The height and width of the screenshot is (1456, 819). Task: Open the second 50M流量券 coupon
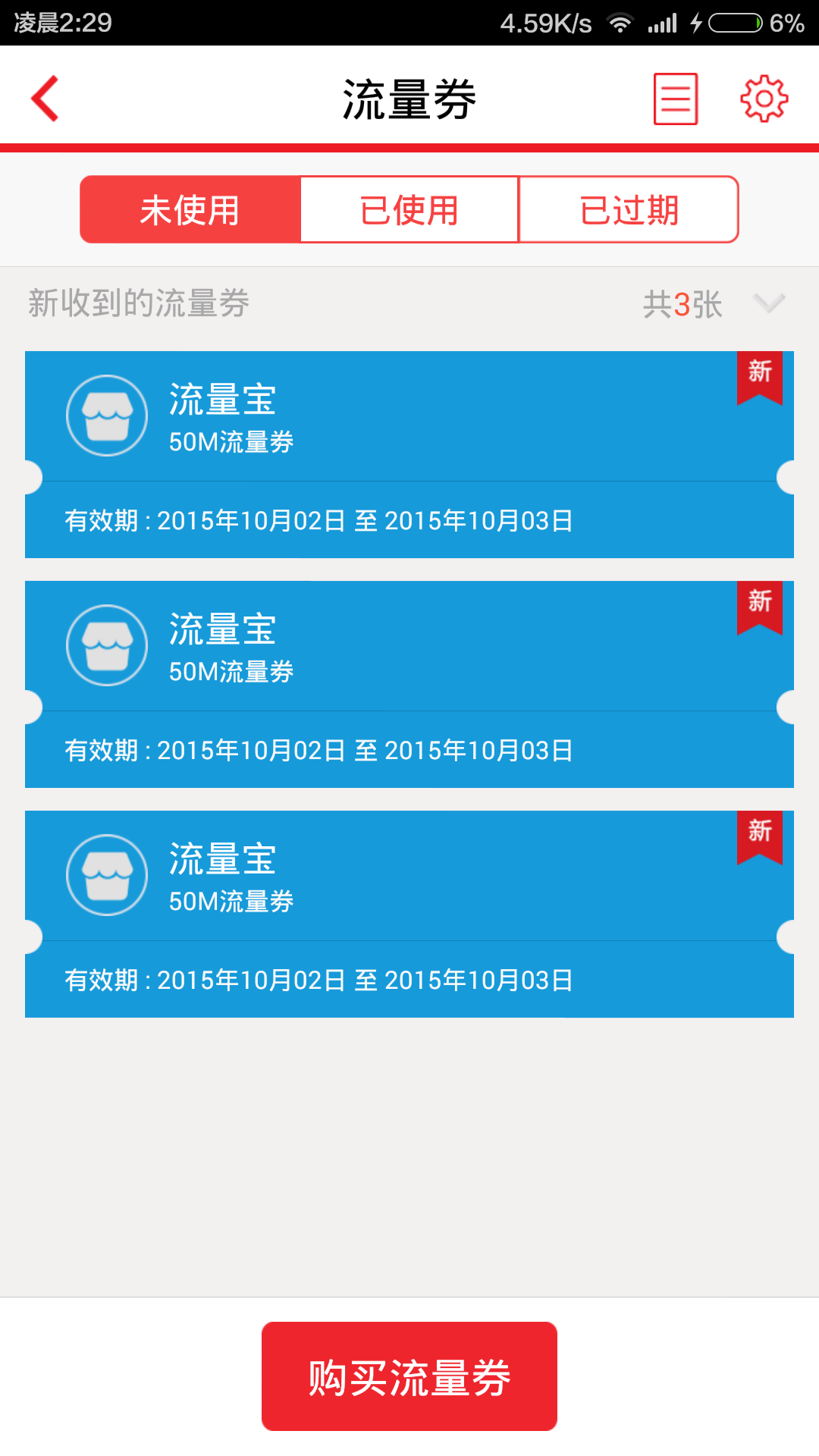tap(409, 645)
